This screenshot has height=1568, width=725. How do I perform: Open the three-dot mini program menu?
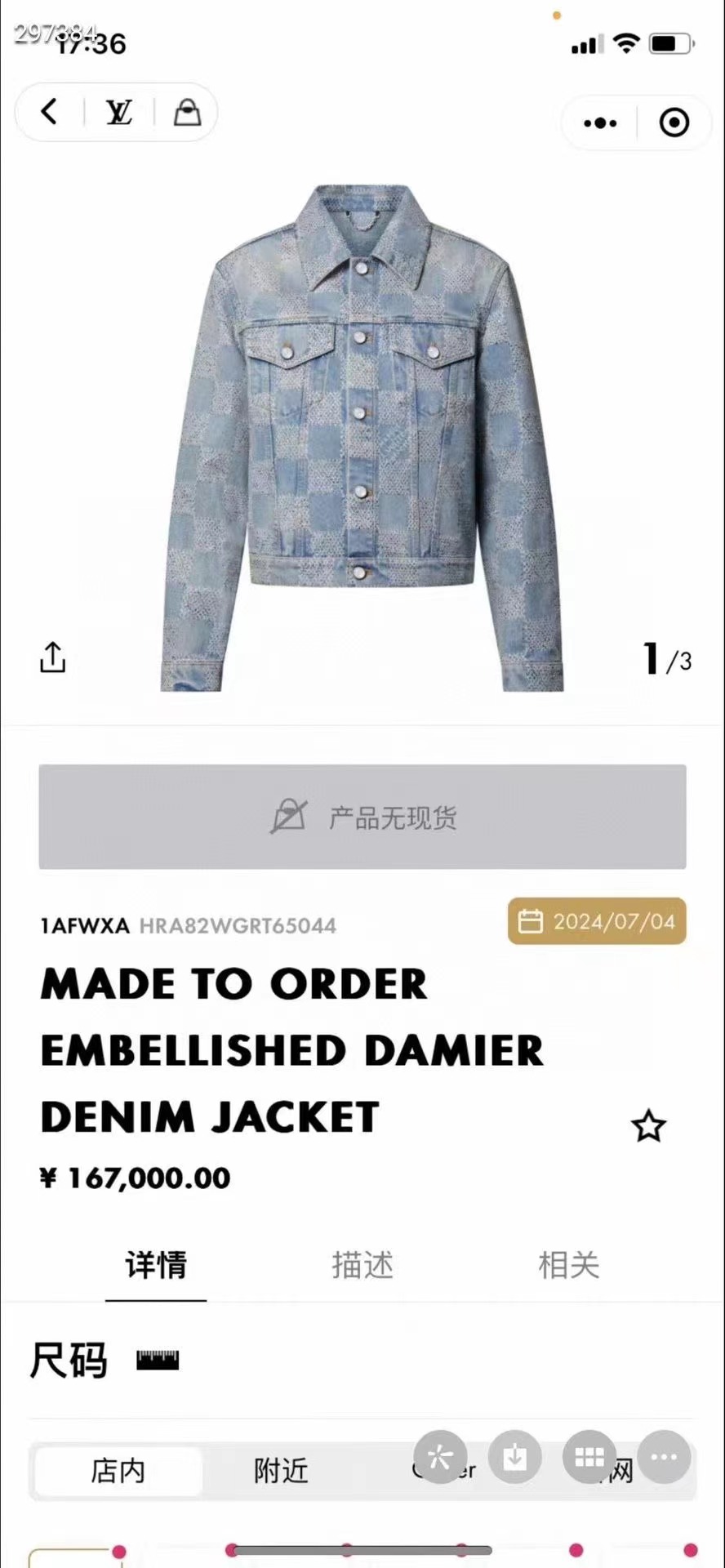click(601, 123)
